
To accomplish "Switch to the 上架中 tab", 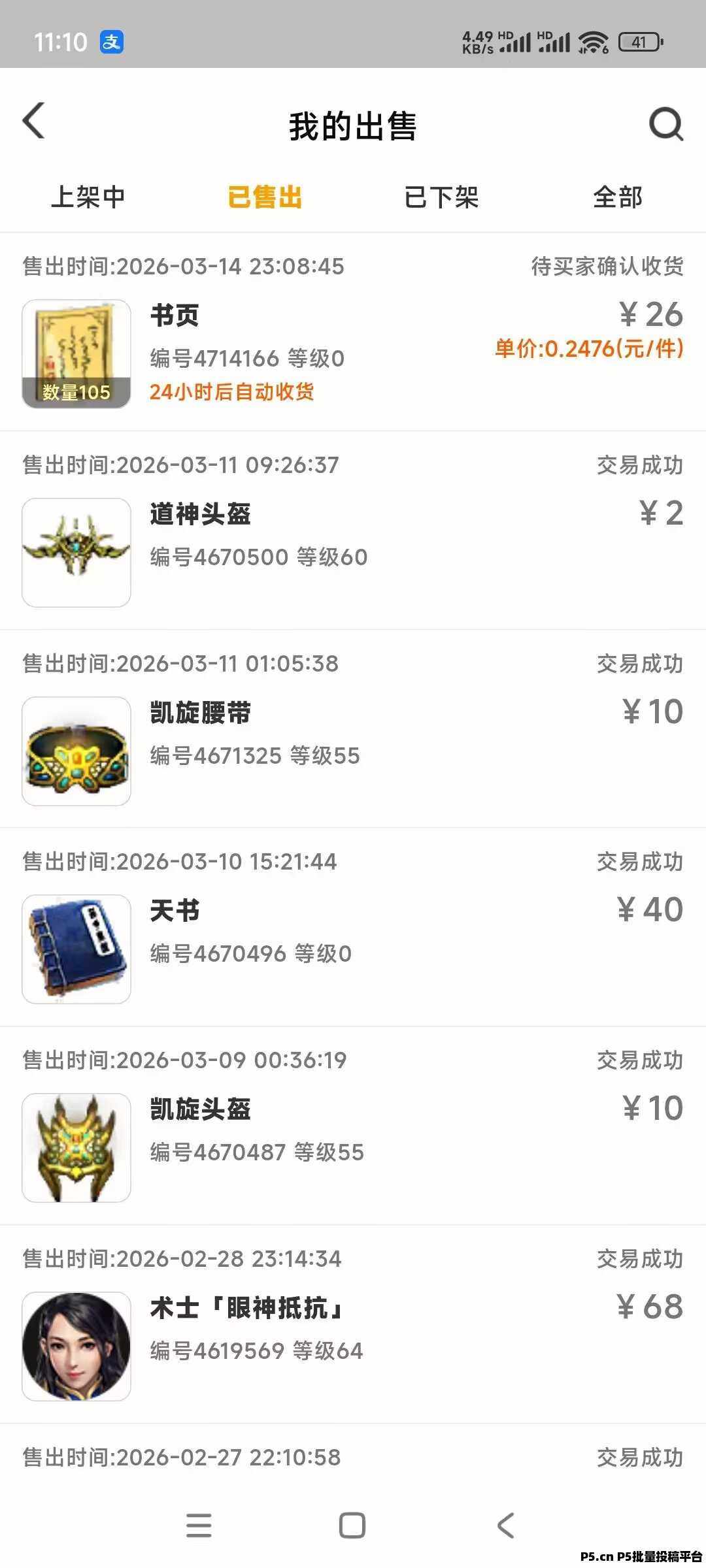I will pos(88,197).
